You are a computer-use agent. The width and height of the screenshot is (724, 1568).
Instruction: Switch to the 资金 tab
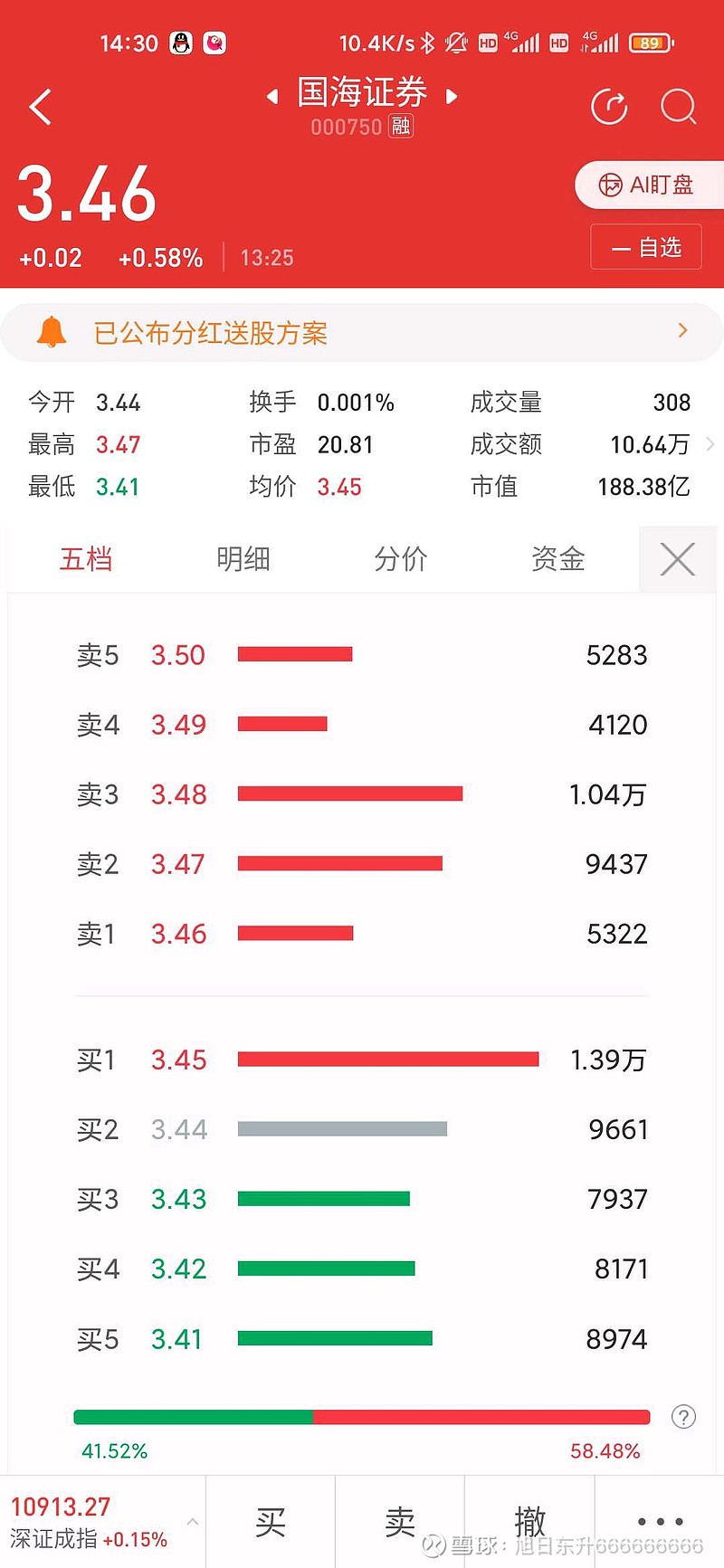point(558,559)
